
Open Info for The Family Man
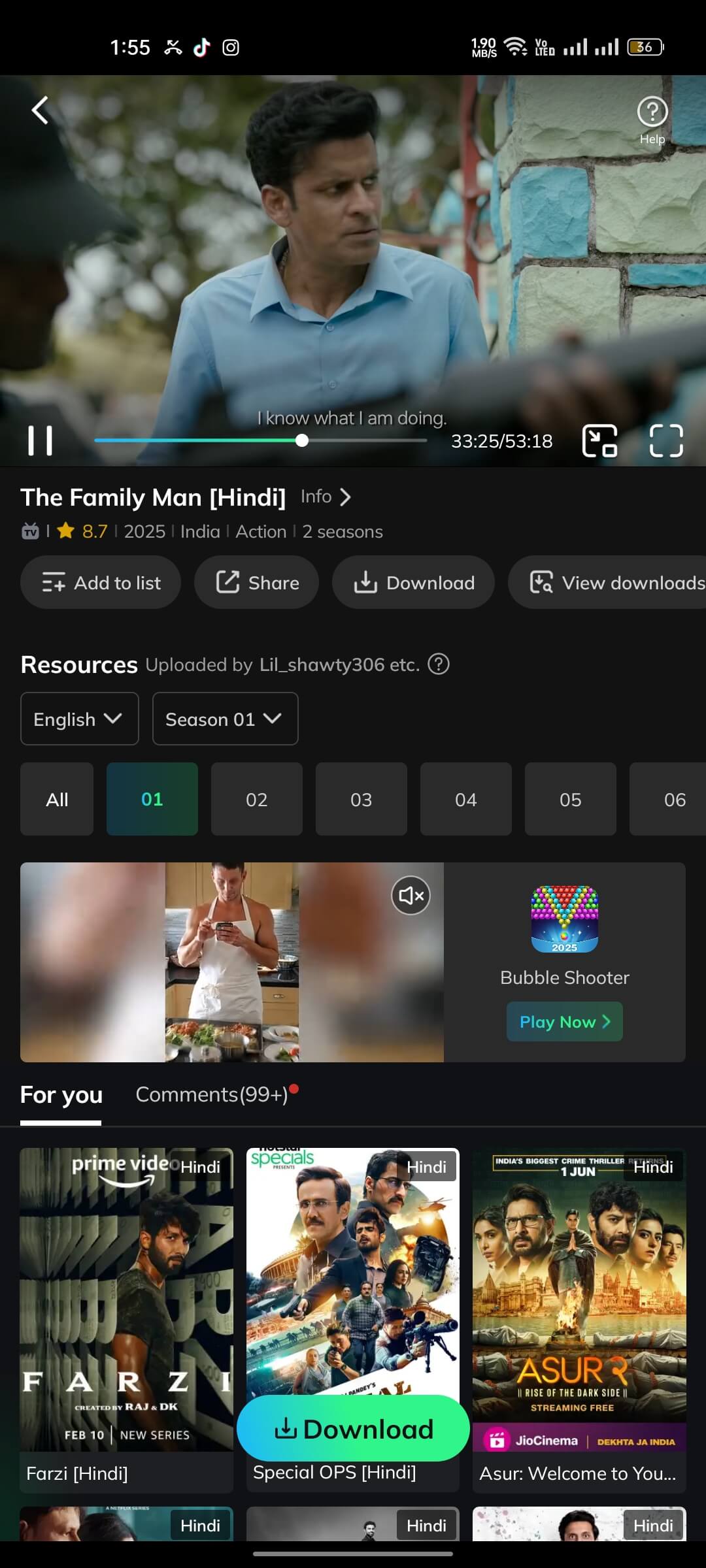click(x=326, y=497)
